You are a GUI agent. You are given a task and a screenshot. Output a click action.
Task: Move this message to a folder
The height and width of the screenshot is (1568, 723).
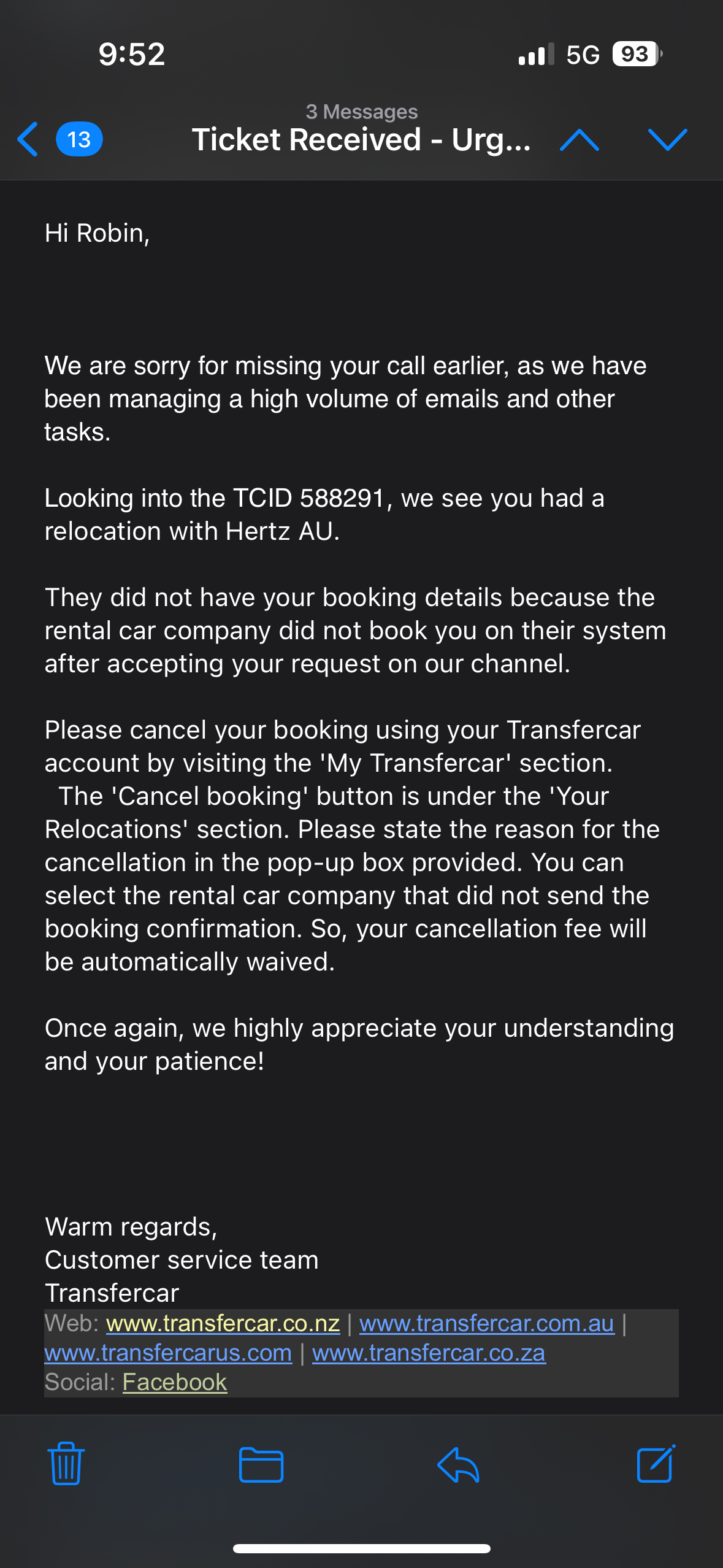(261, 1464)
